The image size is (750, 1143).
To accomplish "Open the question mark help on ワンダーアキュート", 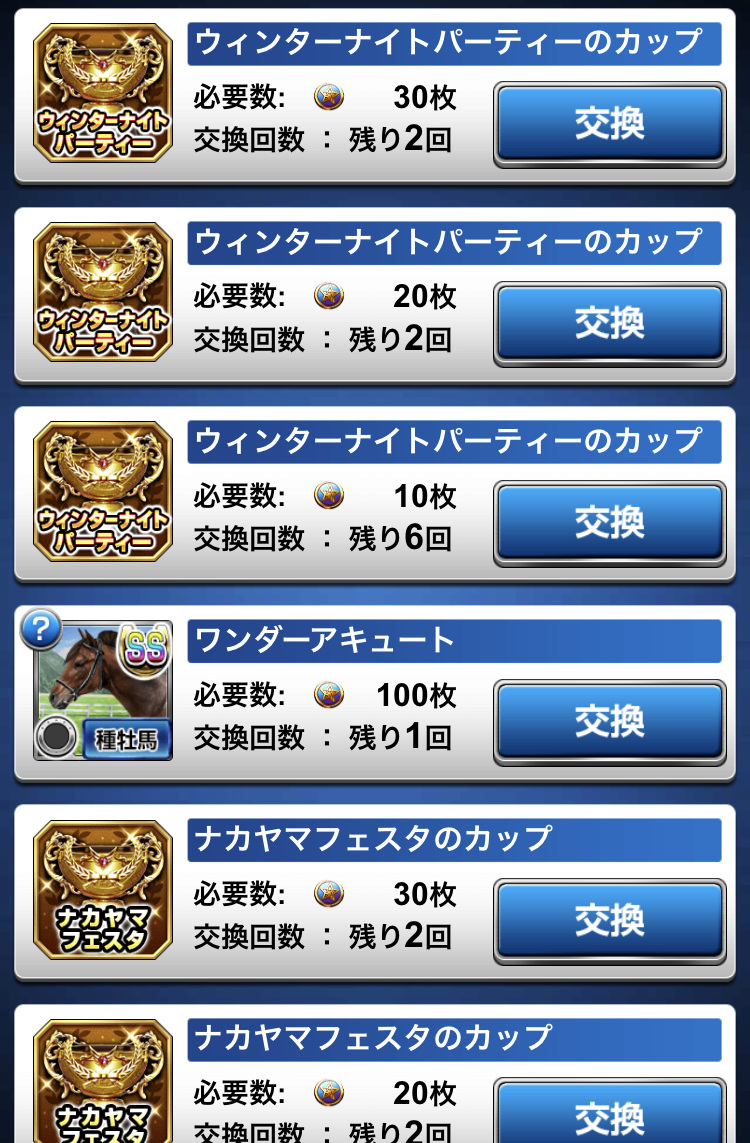I will coord(41,629).
